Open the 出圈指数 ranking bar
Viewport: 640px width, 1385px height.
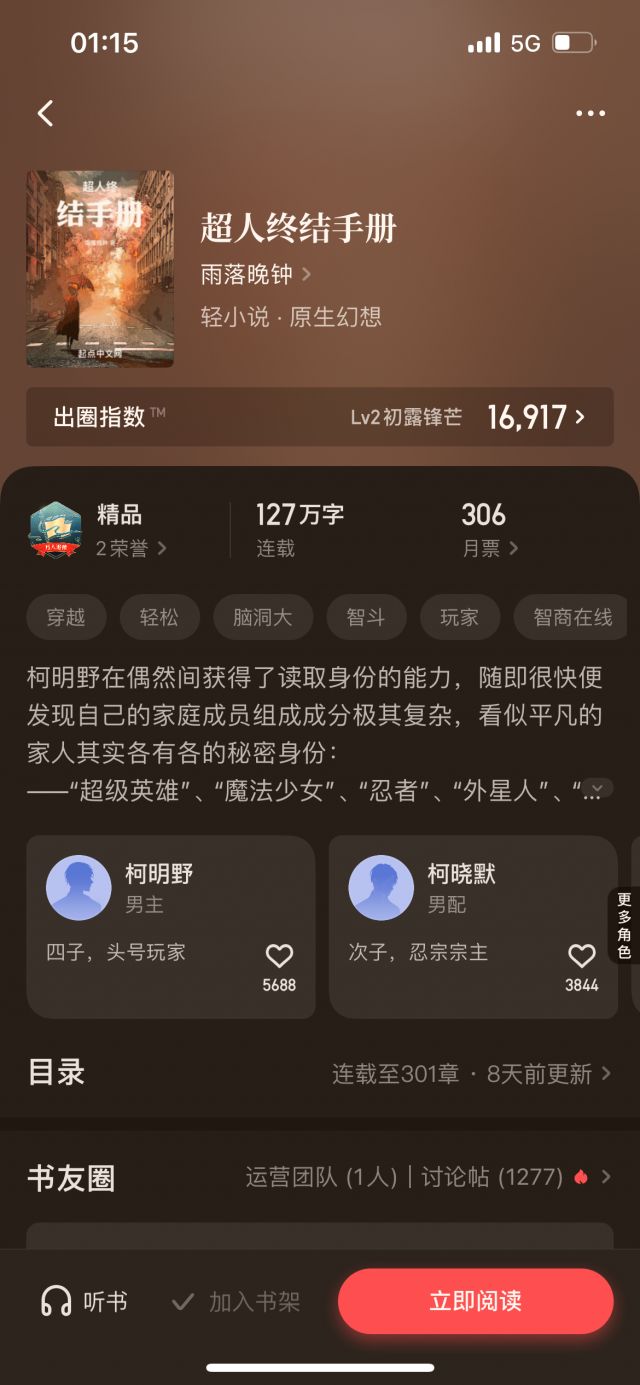(320, 417)
